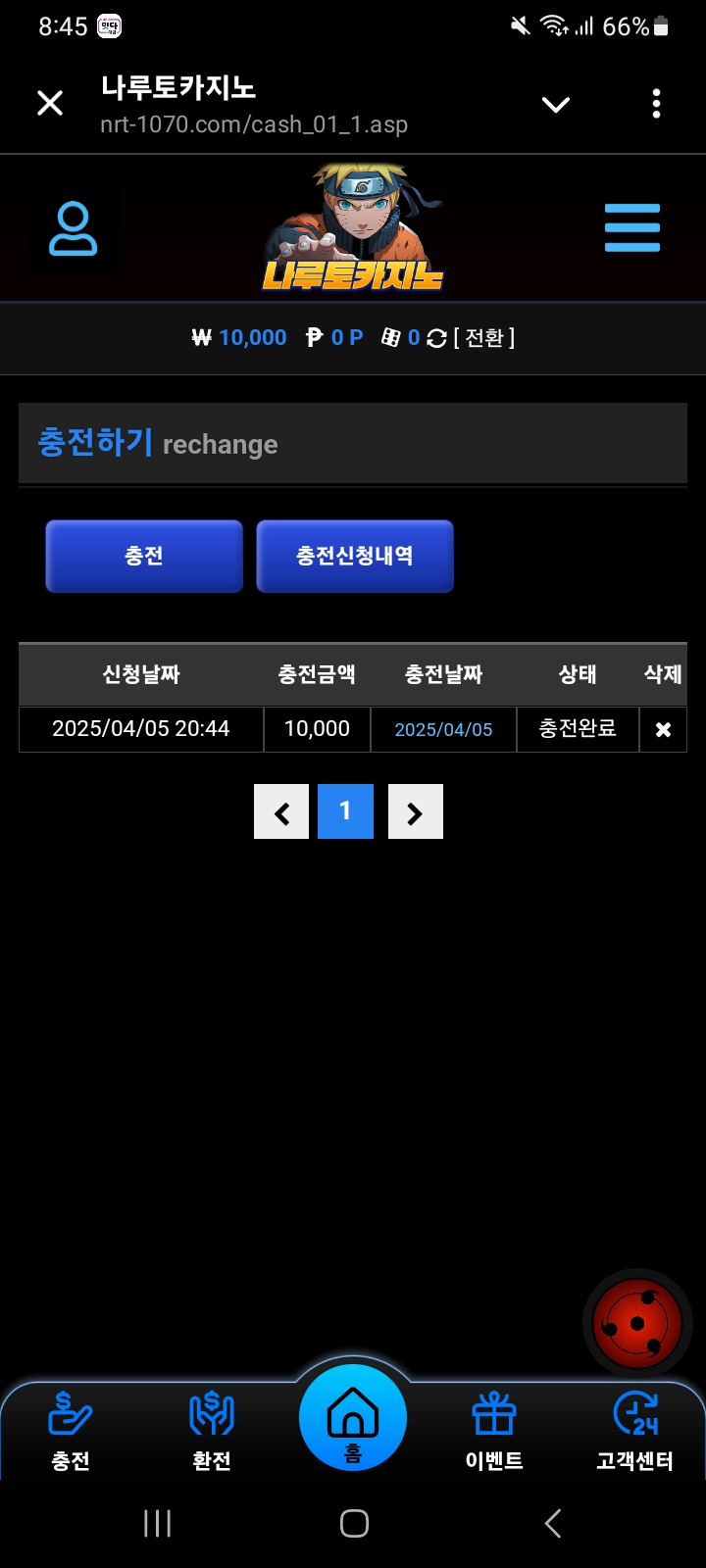This screenshot has width=706, height=1568.
Task: Select page 1 in pagination
Action: (x=345, y=811)
